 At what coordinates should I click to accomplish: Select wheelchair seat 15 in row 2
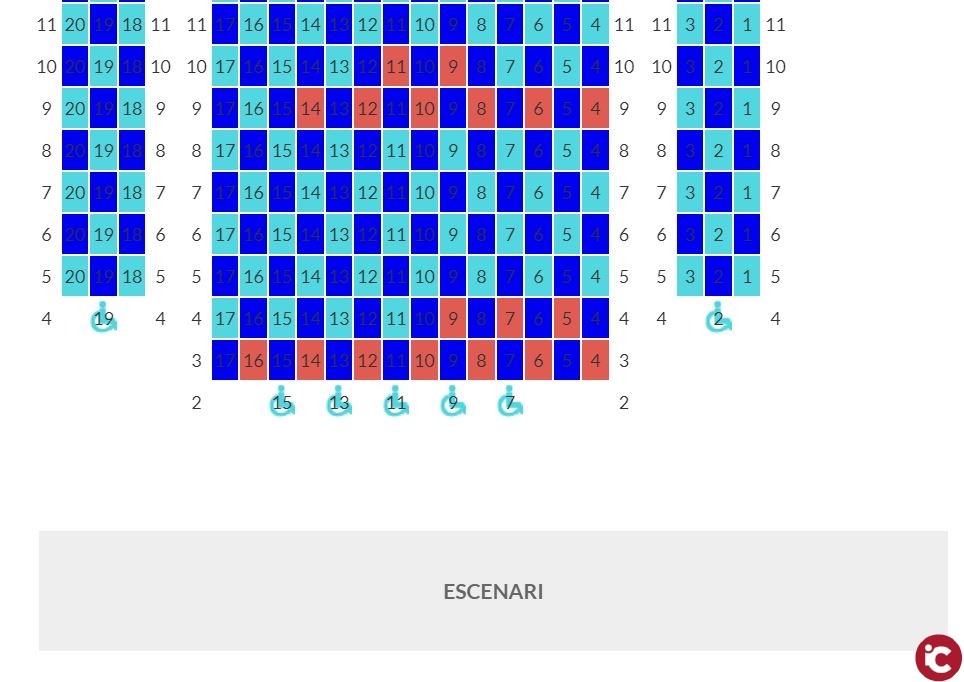282,403
